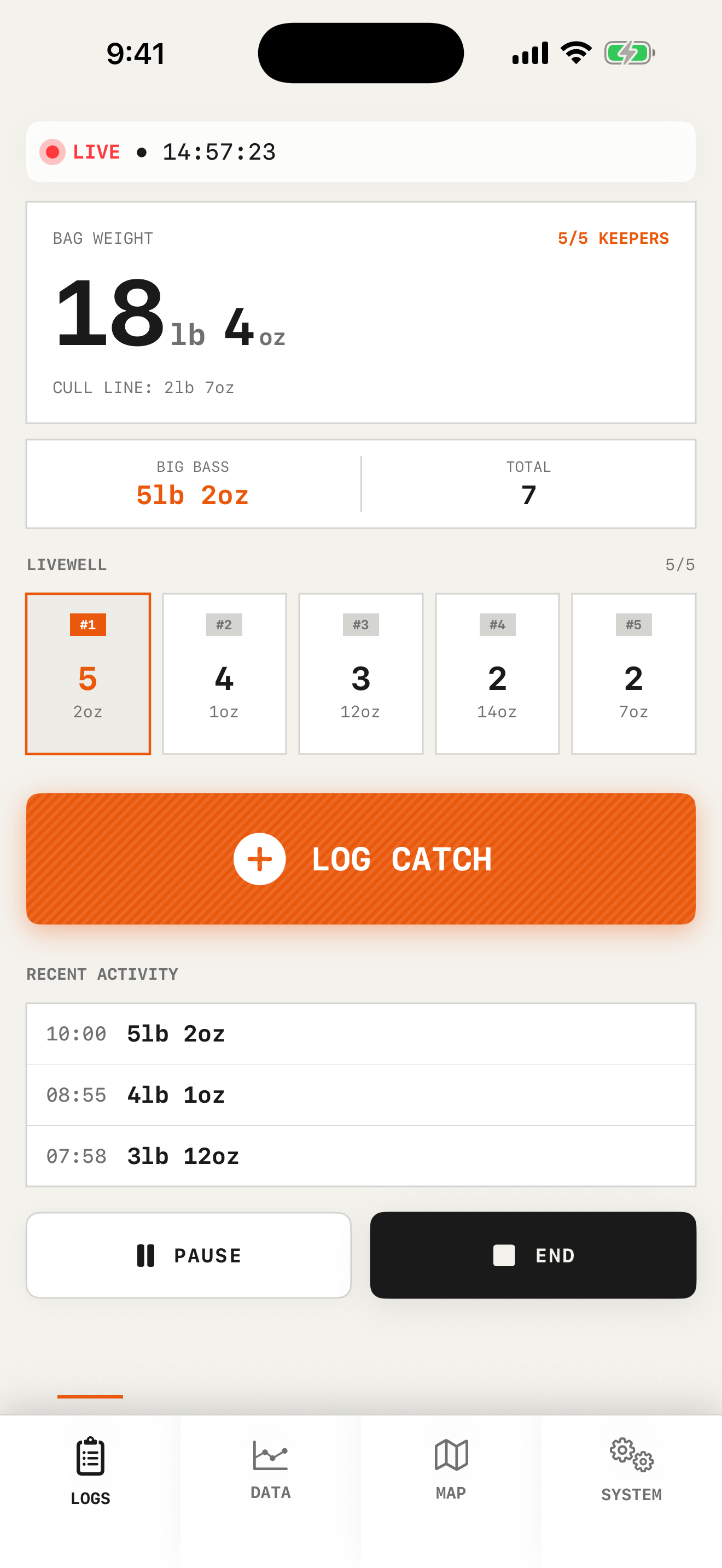
Task: Select livewell slot #4 with 2lb 14oz
Action: (497, 673)
